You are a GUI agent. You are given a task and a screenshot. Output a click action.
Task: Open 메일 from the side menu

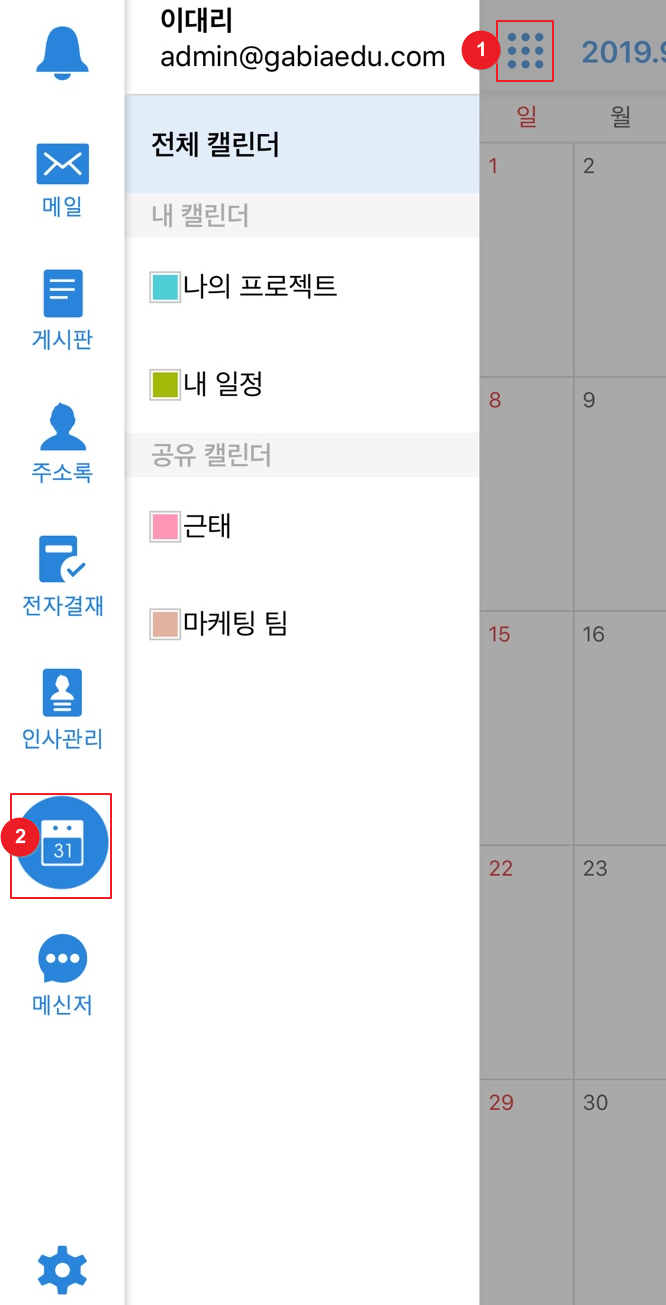click(62, 179)
